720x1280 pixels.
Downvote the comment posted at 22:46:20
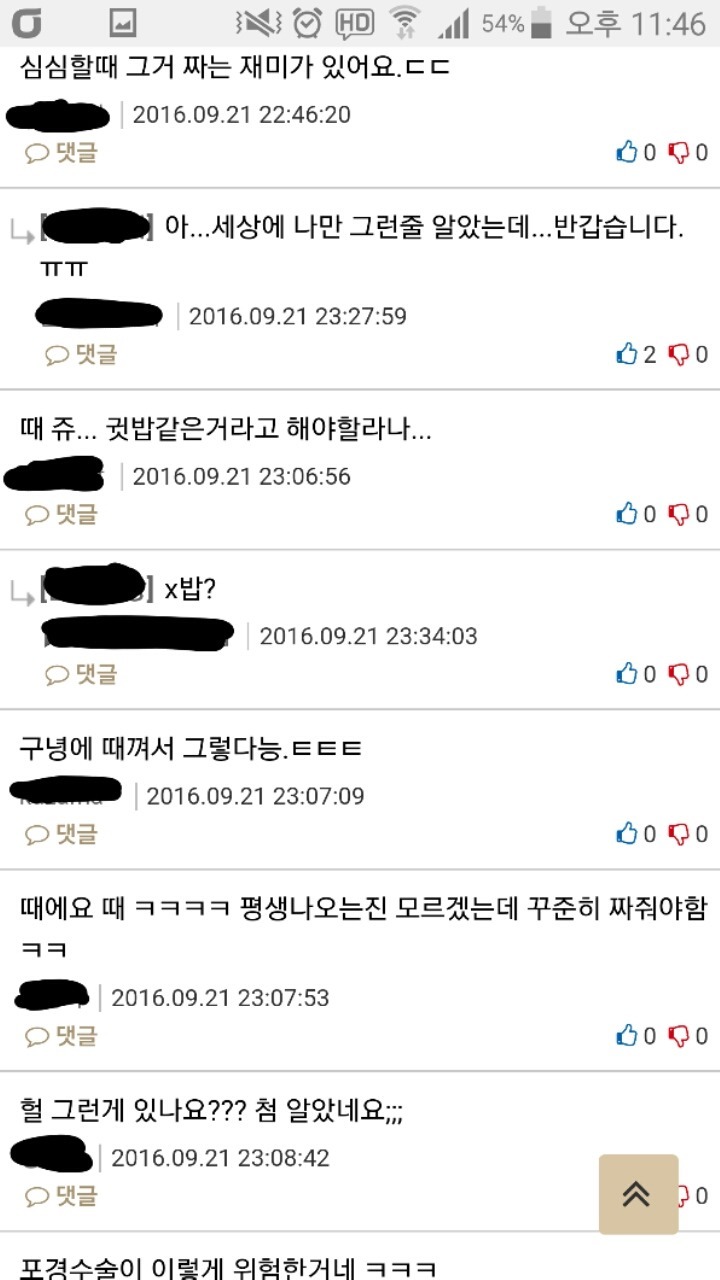tap(680, 153)
